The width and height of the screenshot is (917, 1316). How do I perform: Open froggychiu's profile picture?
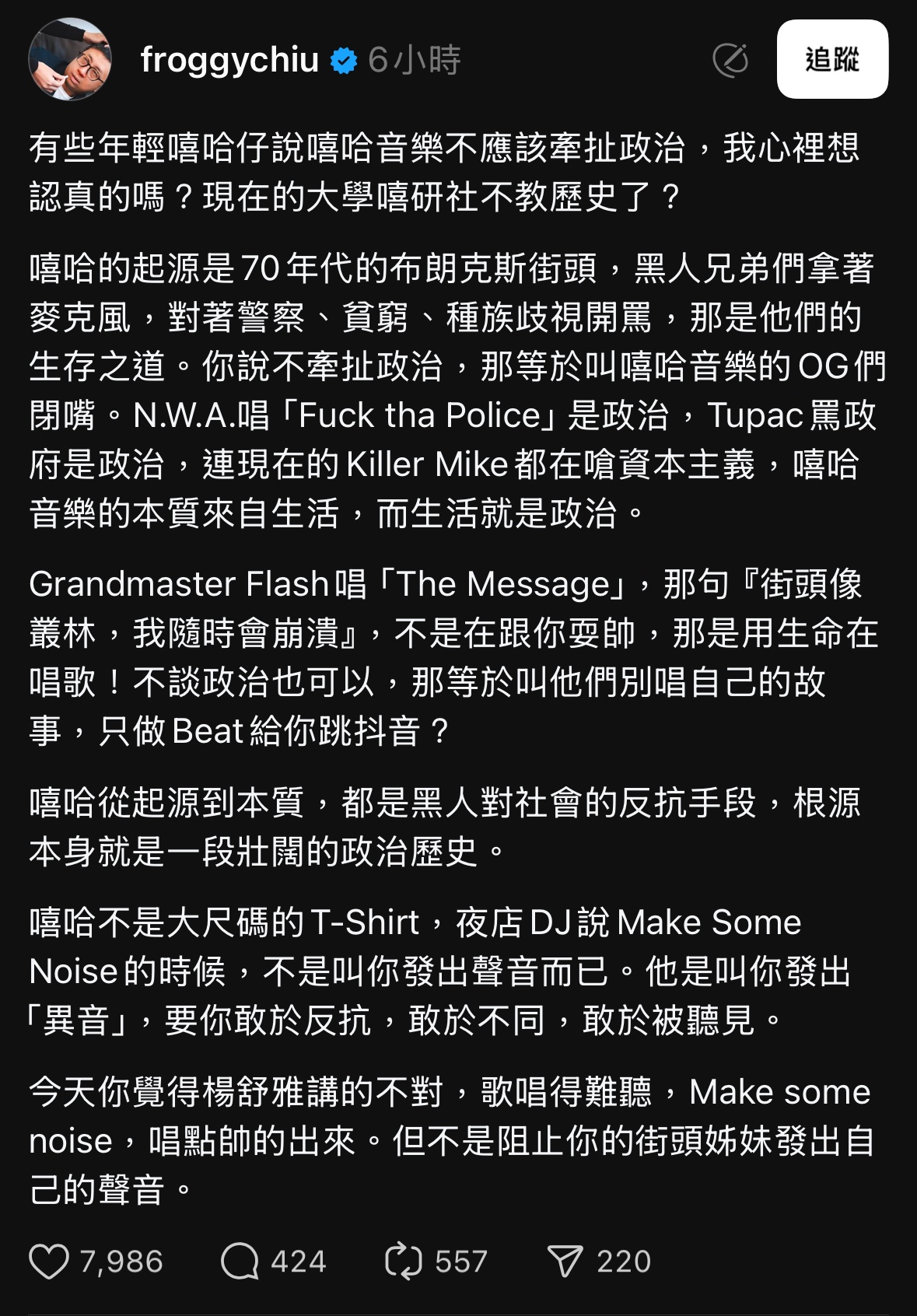point(69,60)
